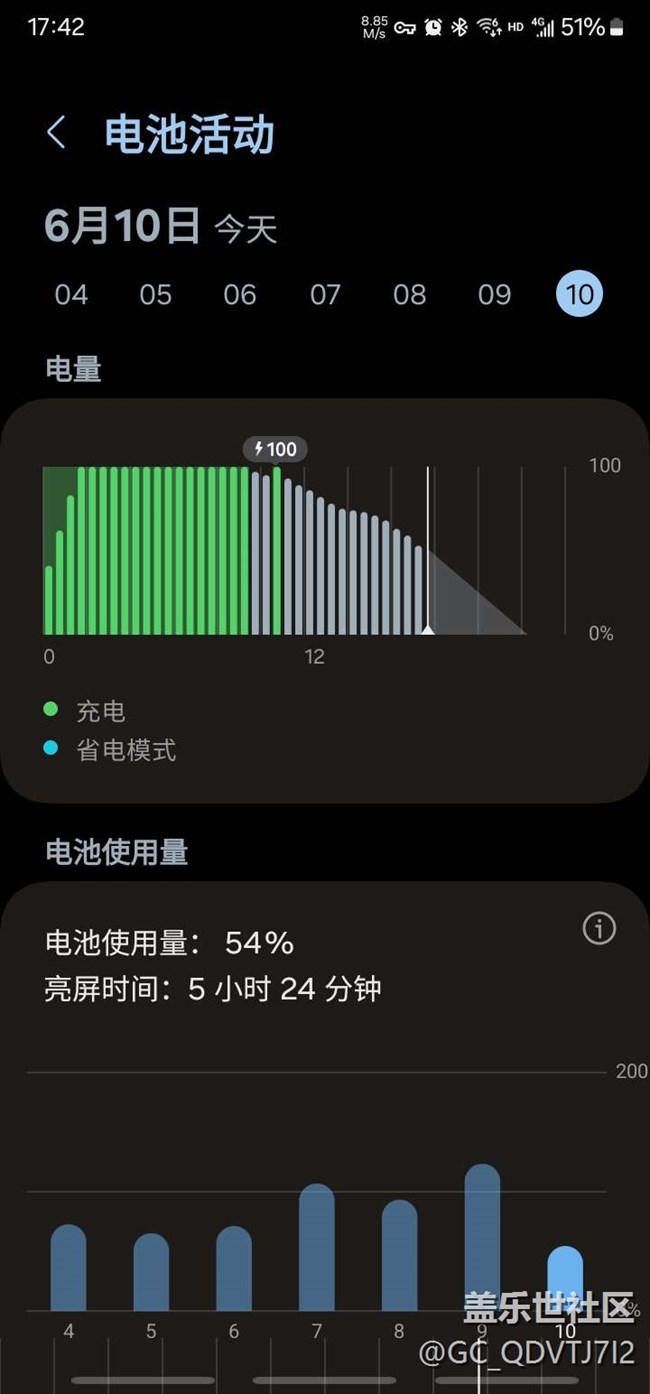650x1394 pixels.
Task: Tap the usage bar for day 5
Action: pos(151,1272)
